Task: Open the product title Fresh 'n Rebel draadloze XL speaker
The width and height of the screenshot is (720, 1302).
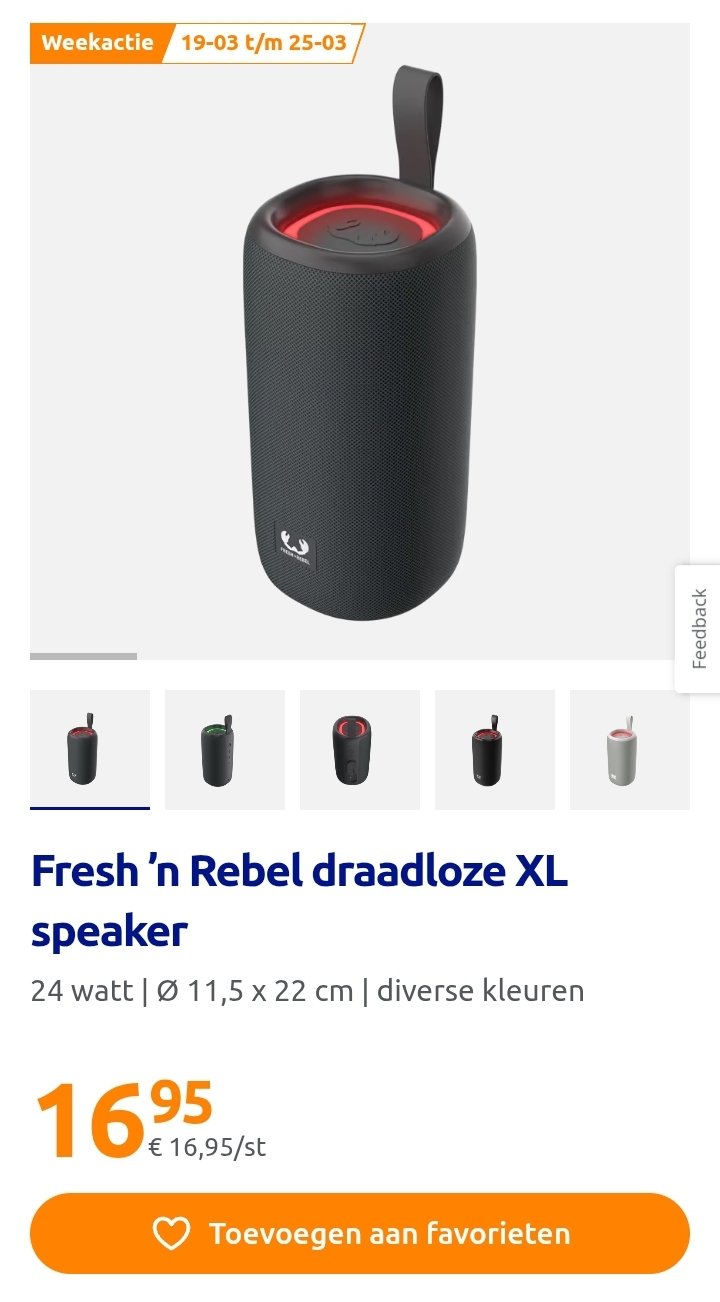Action: click(x=300, y=899)
